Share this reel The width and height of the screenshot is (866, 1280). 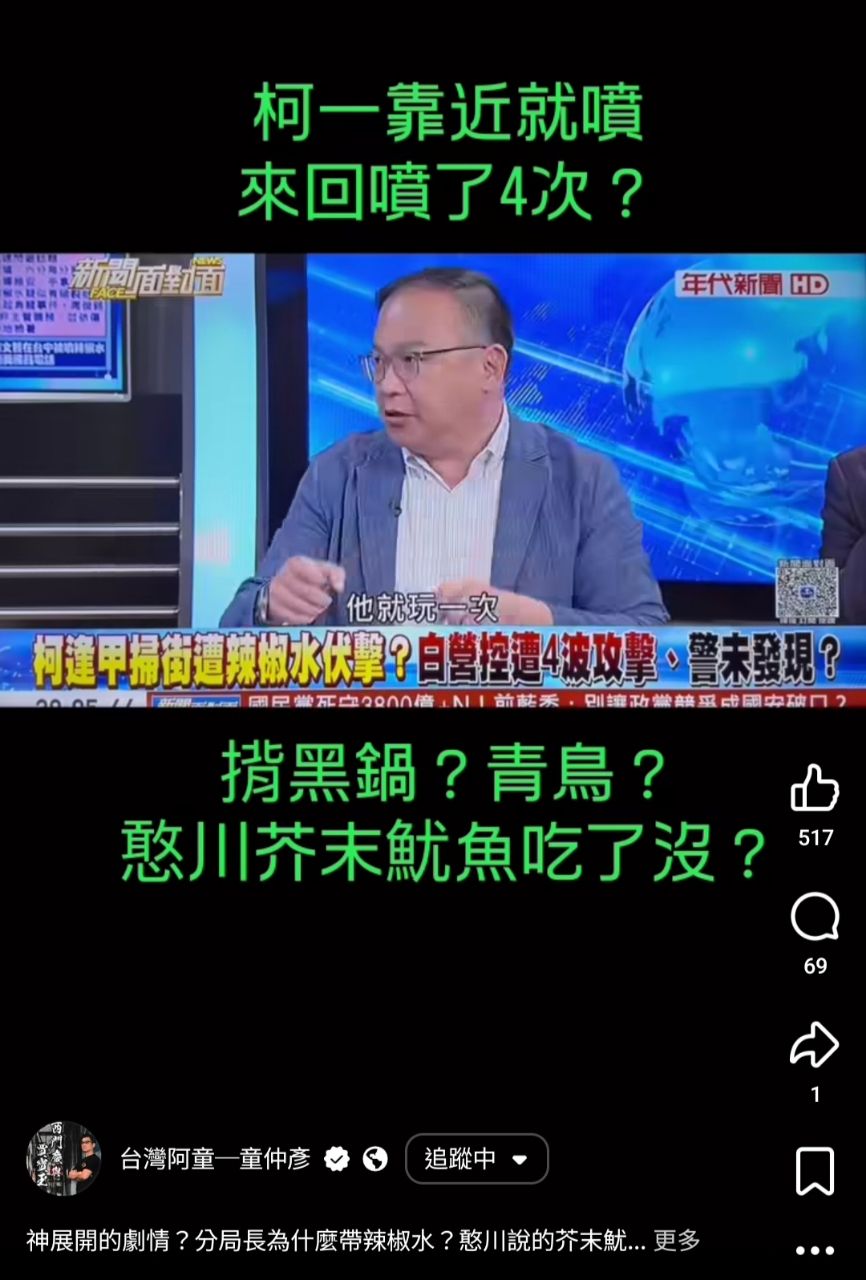click(x=814, y=1046)
